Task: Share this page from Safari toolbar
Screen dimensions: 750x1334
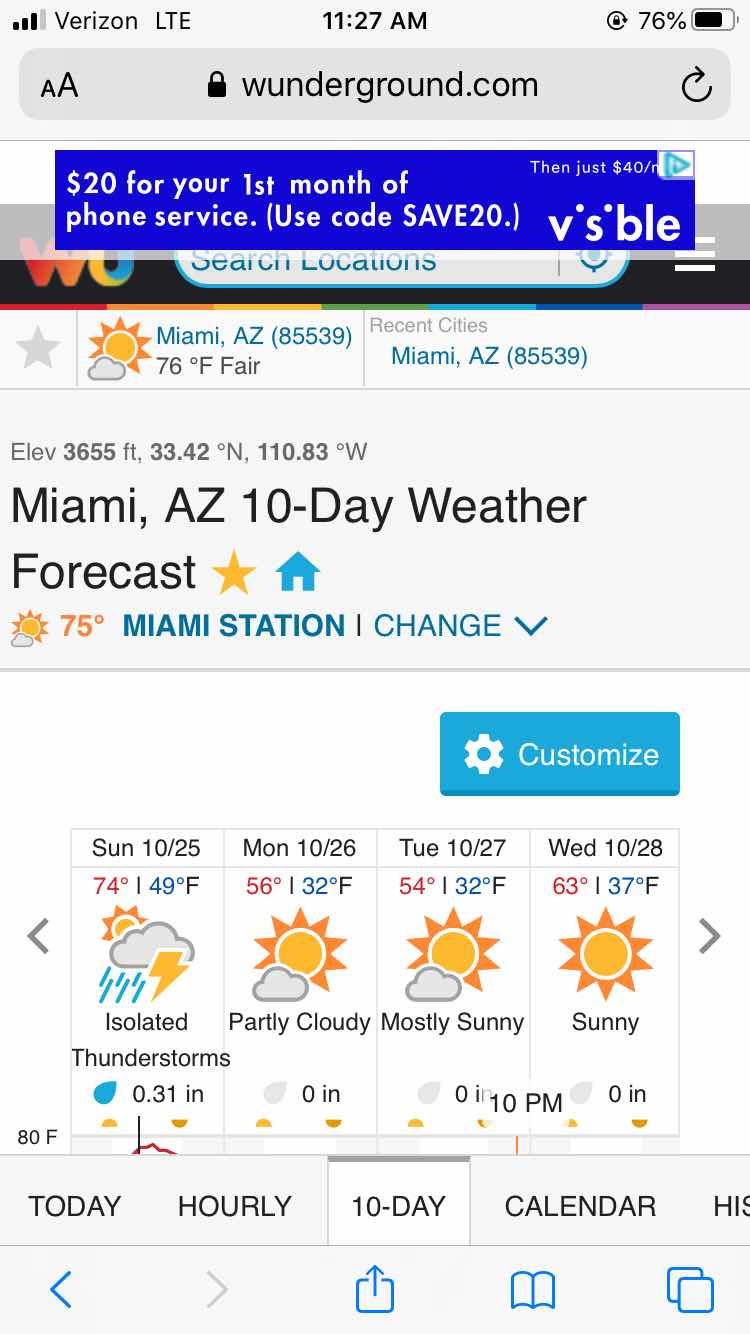Action: click(x=375, y=1289)
